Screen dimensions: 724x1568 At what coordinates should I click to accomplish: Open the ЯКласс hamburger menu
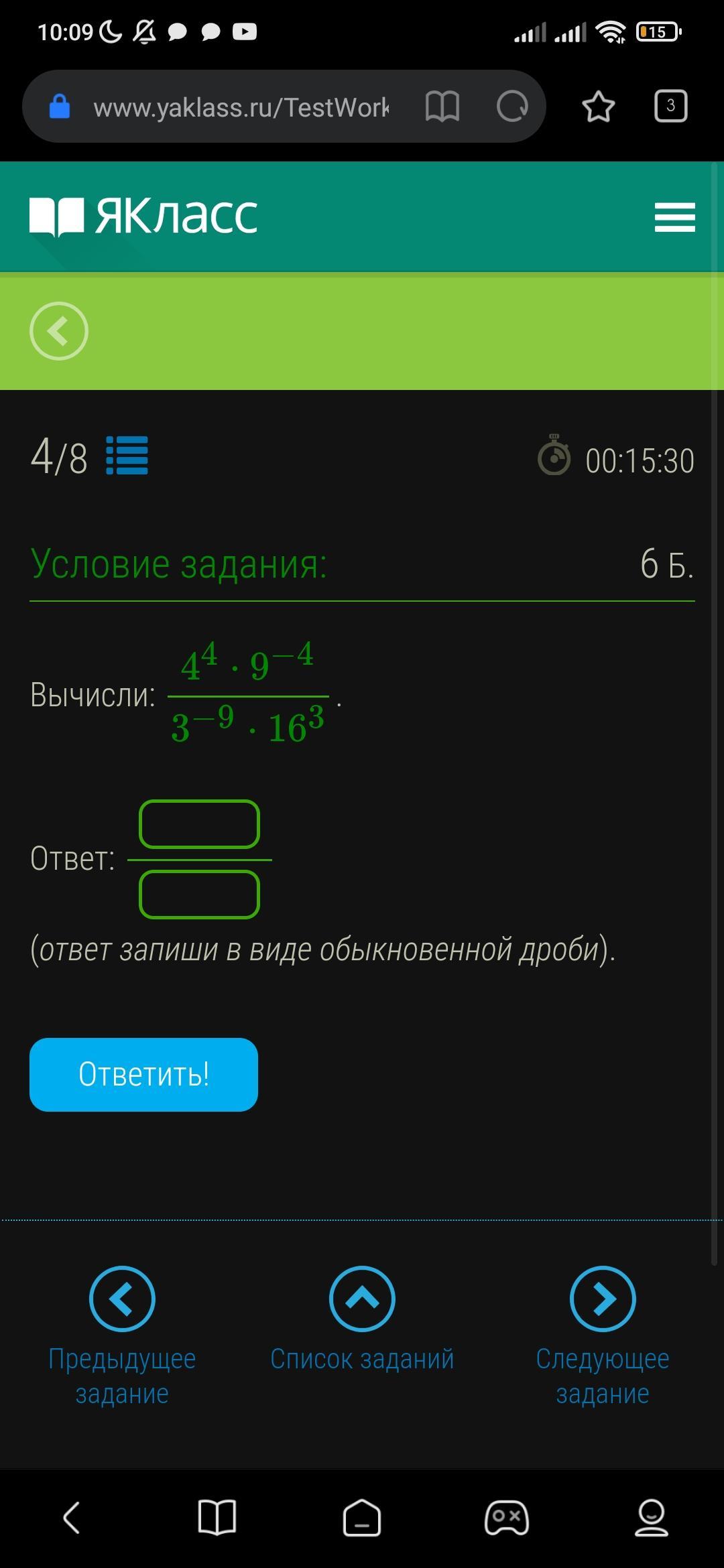(x=675, y=218)
